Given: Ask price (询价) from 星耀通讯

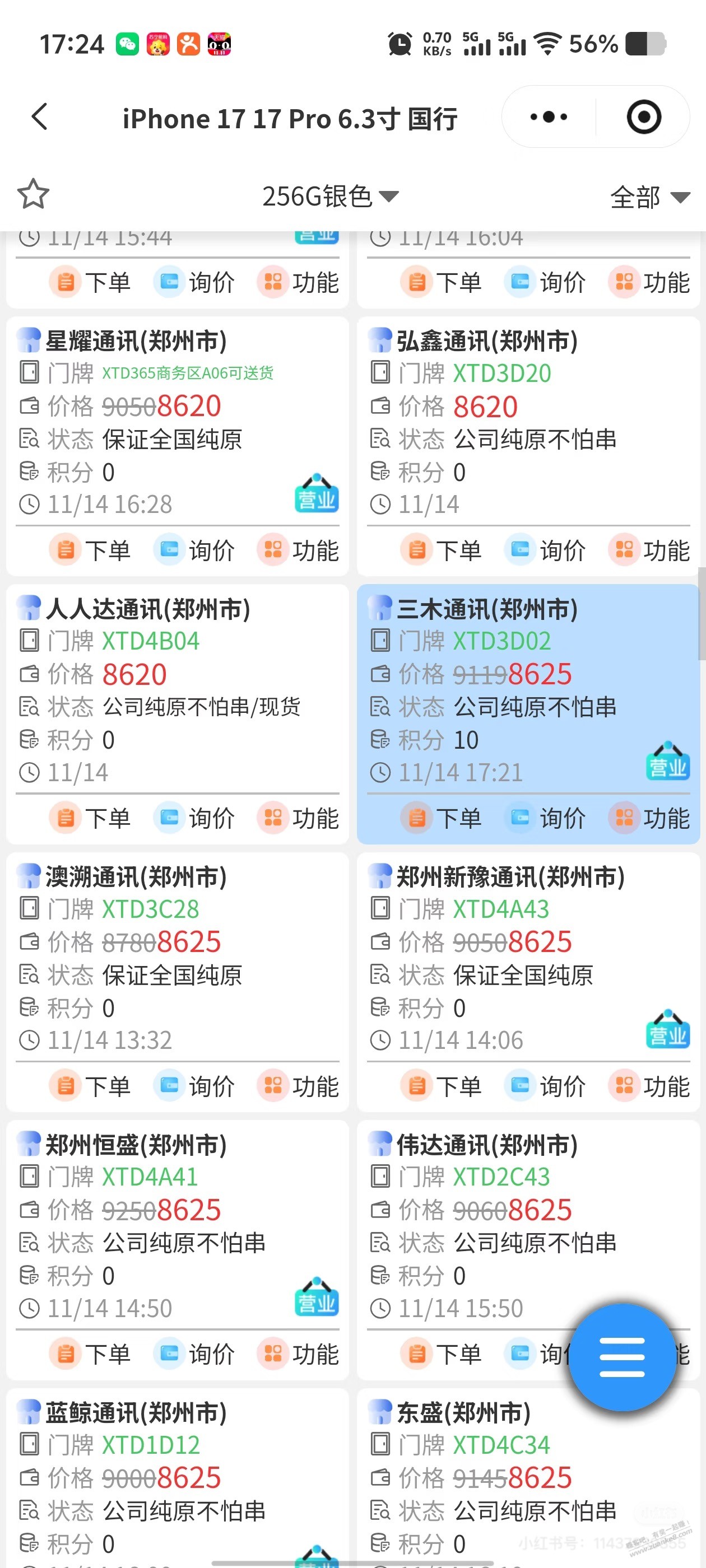Looking at the screenshot, I should point(194,551).
